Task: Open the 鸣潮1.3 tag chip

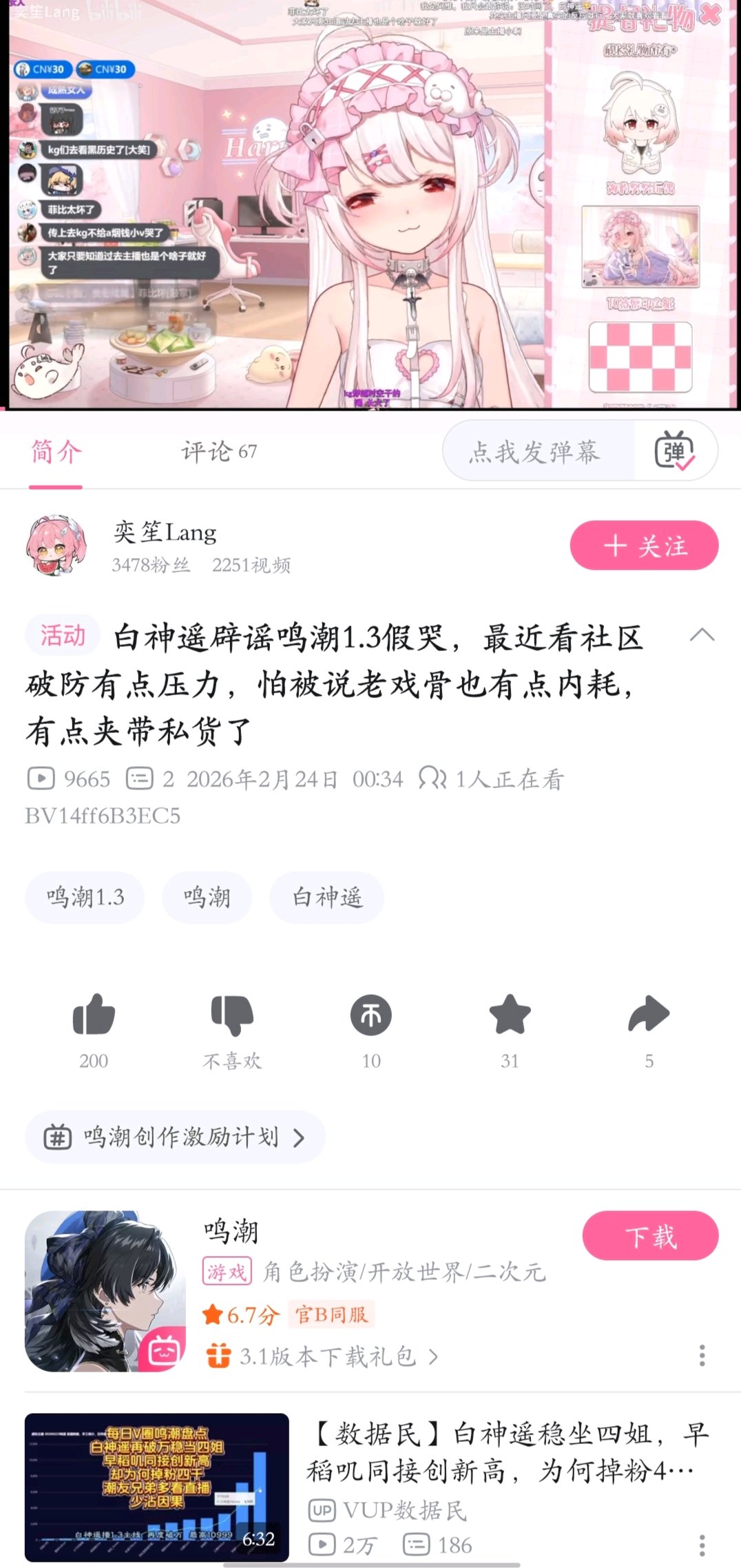Action: (x=85, y=897)
